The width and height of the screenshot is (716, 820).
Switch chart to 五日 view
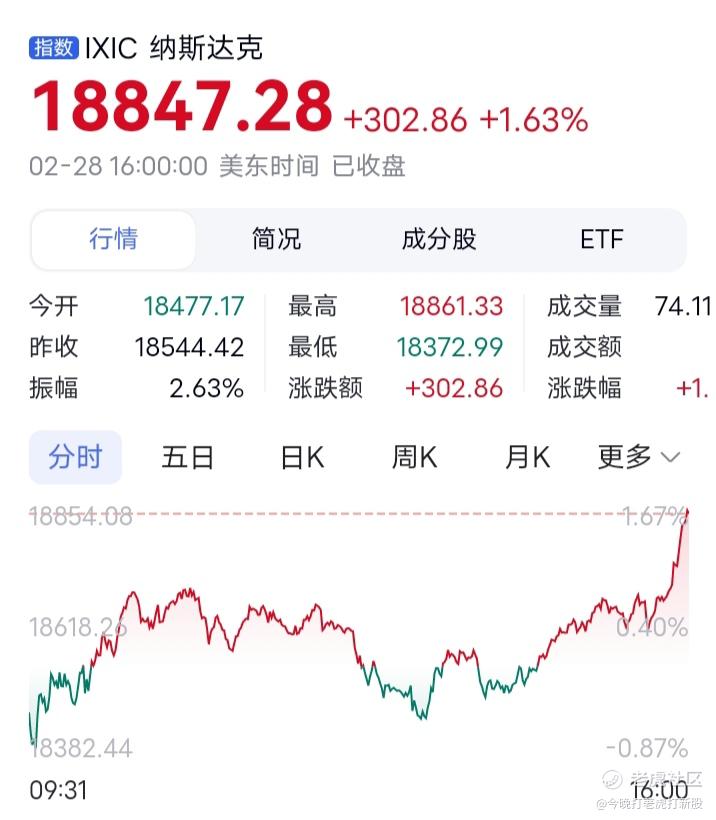188,458
